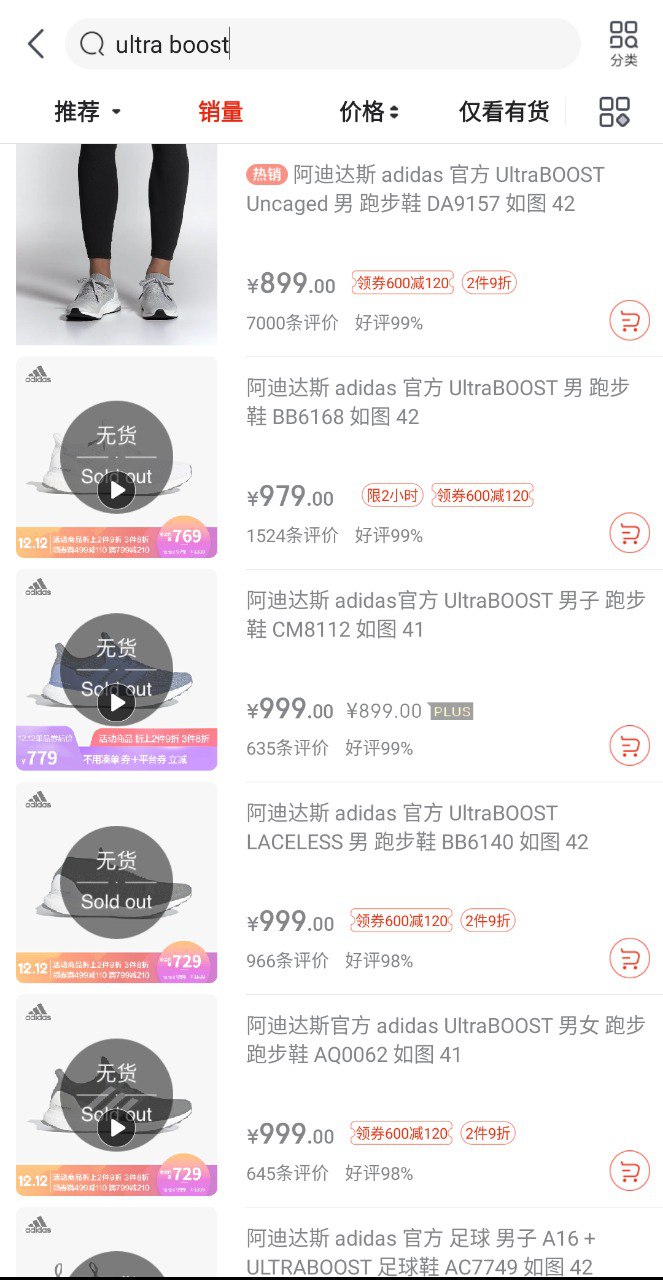Screen dimensions: 663x1280
Task: Add UltraBOOST BB6168 to cart
Action: coord(629,533)
